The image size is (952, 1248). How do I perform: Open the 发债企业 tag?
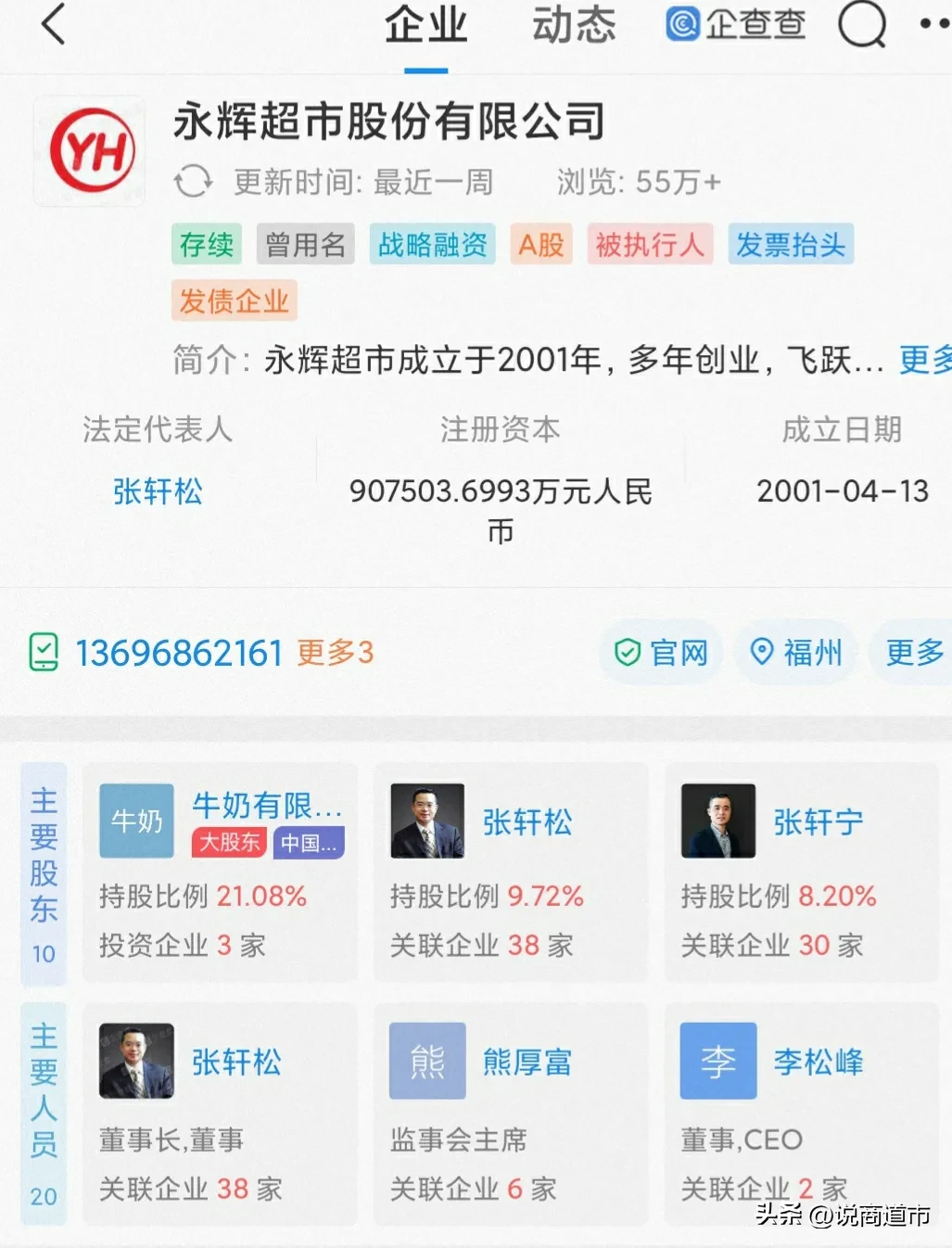pos(234,301)
